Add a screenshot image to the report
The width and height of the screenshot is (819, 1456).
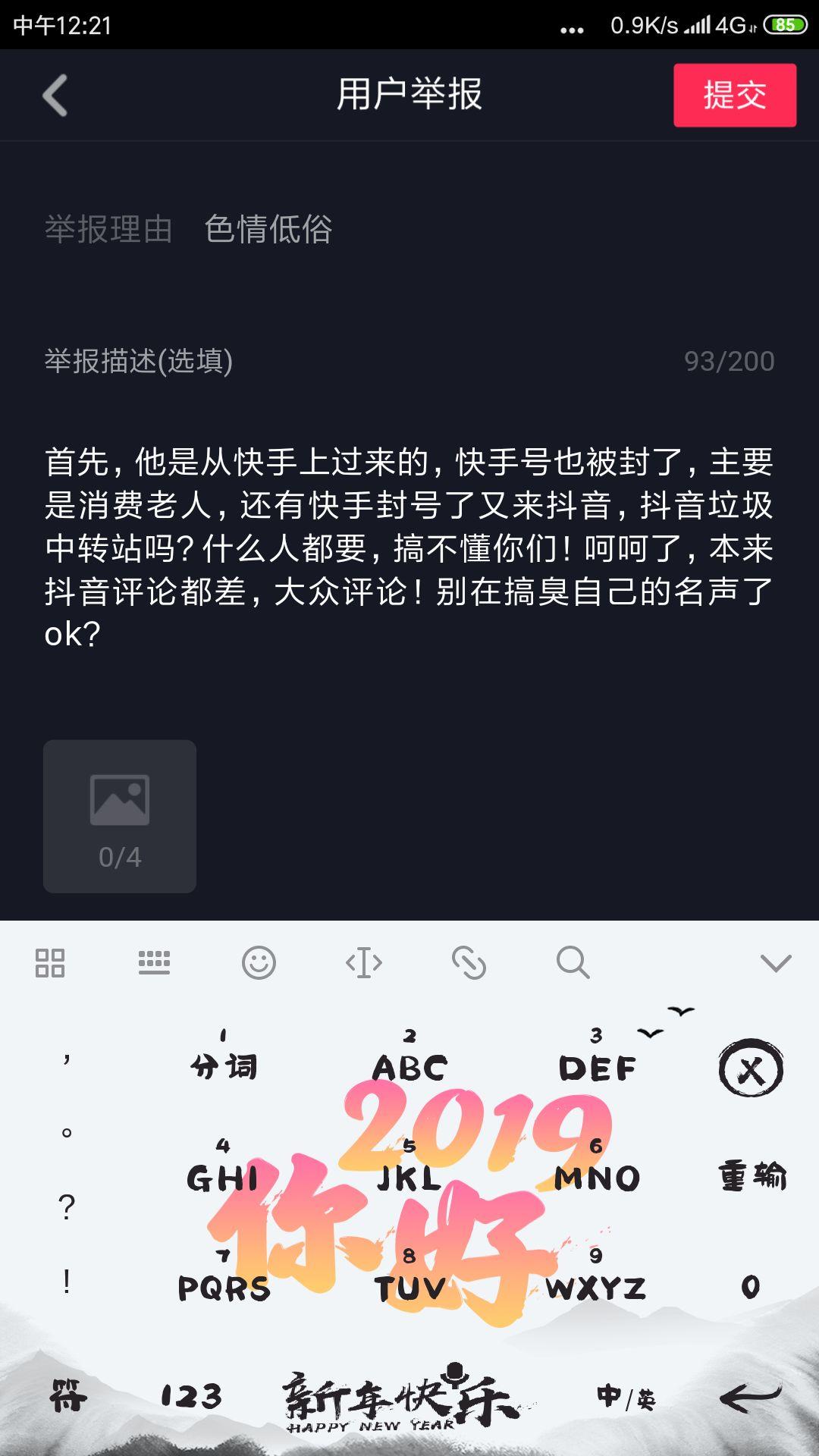[120, 816]
